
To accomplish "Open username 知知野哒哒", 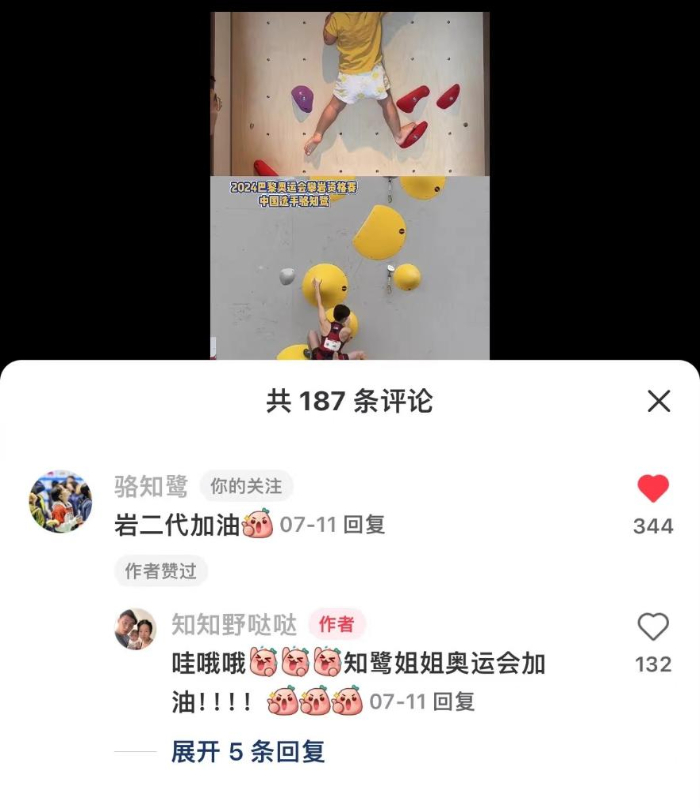I will pyautogui.click(x=234, y=625).
